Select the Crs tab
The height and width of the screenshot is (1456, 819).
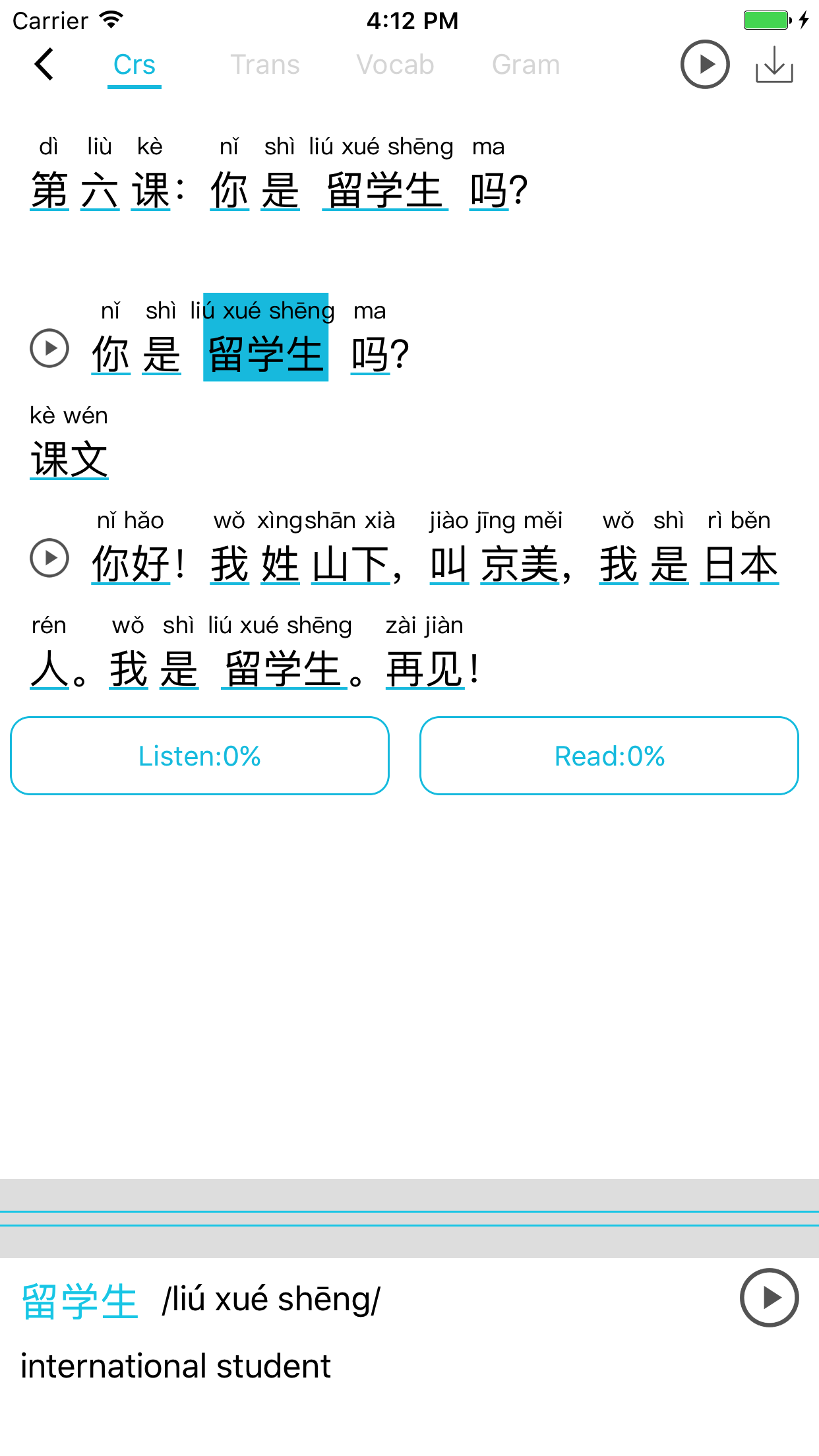(x=135, y=65)
